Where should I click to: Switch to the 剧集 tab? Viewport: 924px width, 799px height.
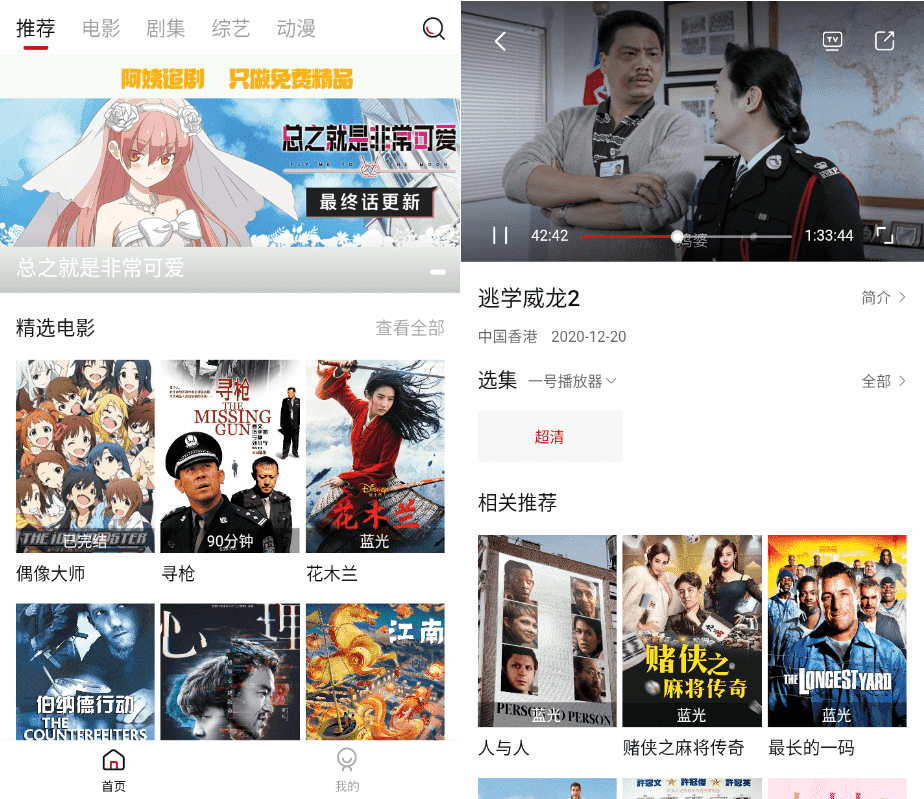165,28
